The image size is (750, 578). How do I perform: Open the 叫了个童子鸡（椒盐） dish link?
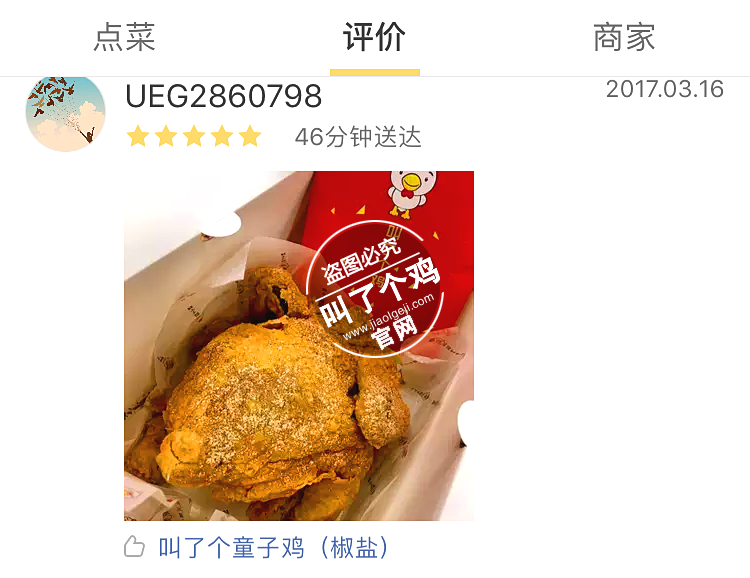coord(273,548)
